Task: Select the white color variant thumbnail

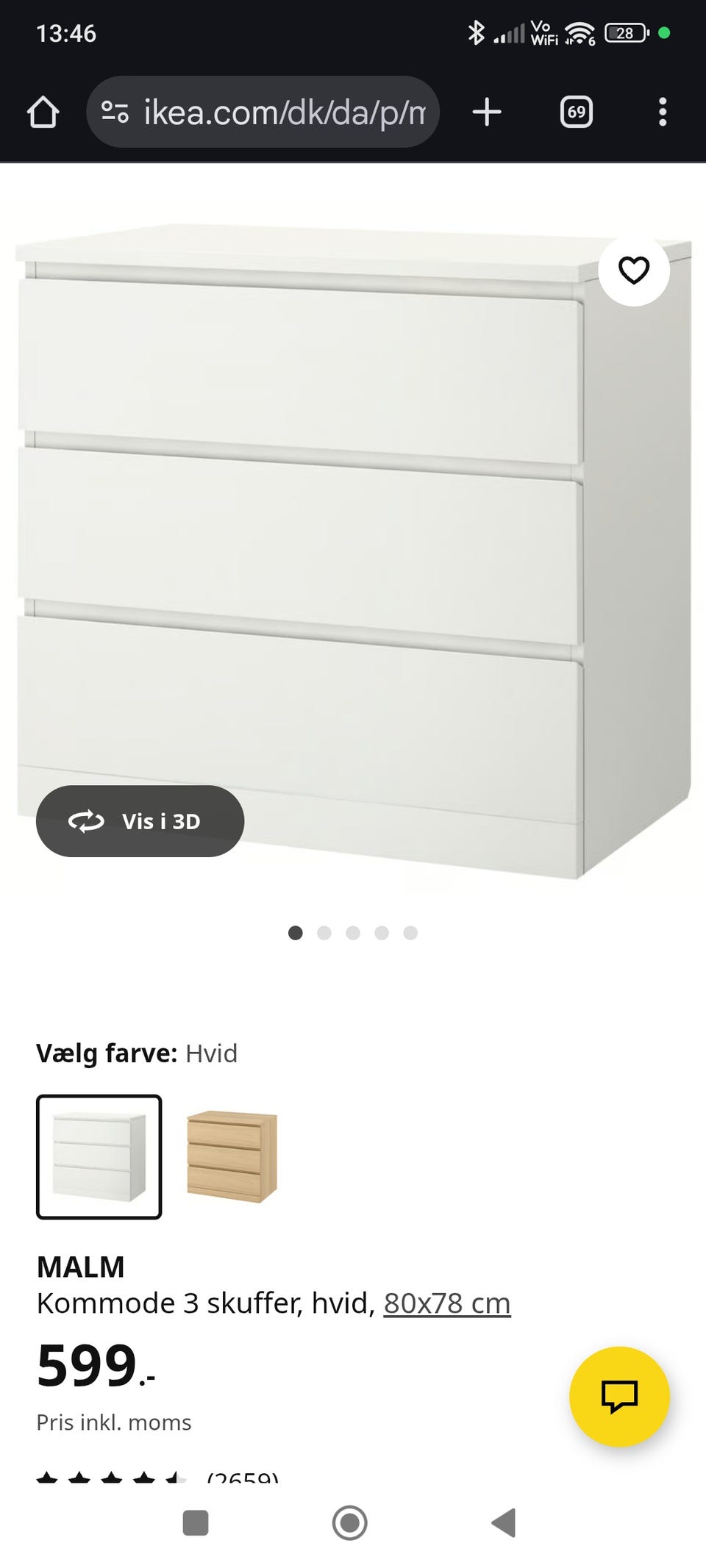Action: click(x=99, y=1156)
